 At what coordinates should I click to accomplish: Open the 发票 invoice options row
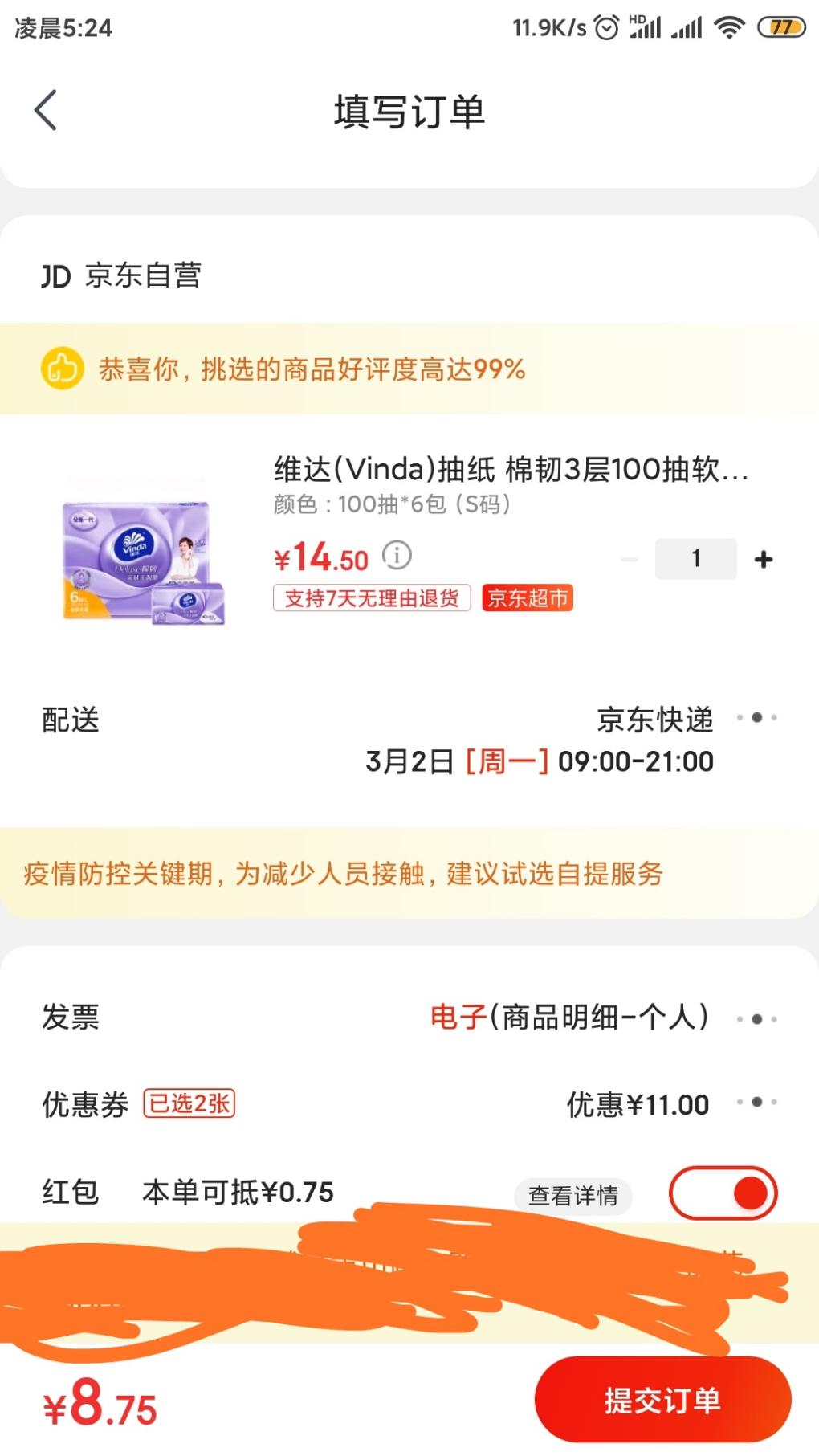pyautogui.click(x=409, y=1018)
